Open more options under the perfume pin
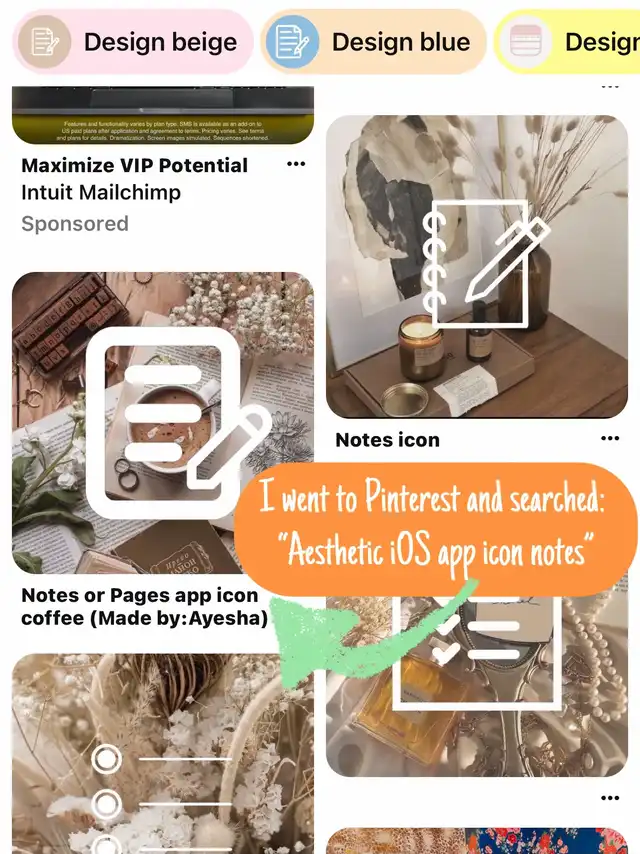This screenshot has width=640, height=854. point(610,798)
